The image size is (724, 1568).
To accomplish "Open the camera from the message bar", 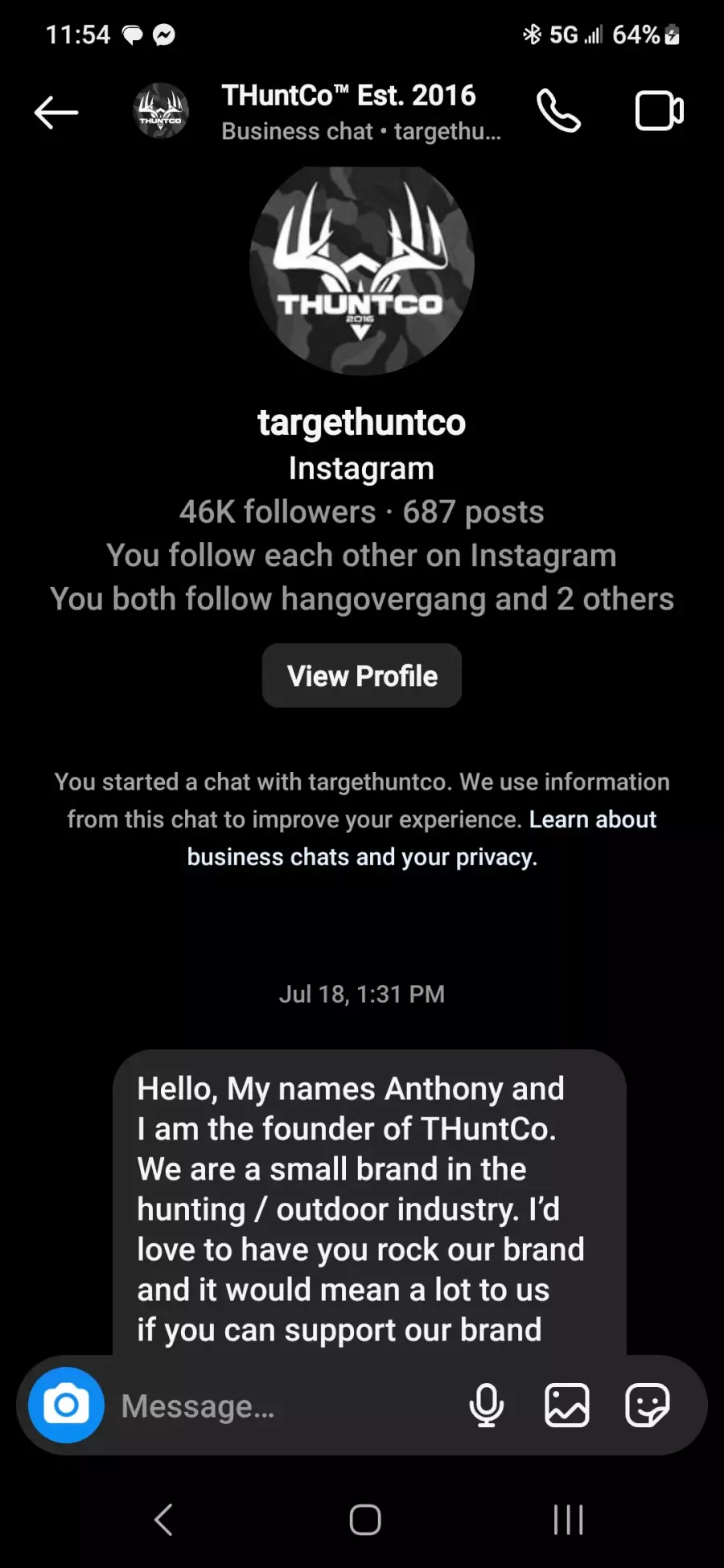I will click(66, 1405).
